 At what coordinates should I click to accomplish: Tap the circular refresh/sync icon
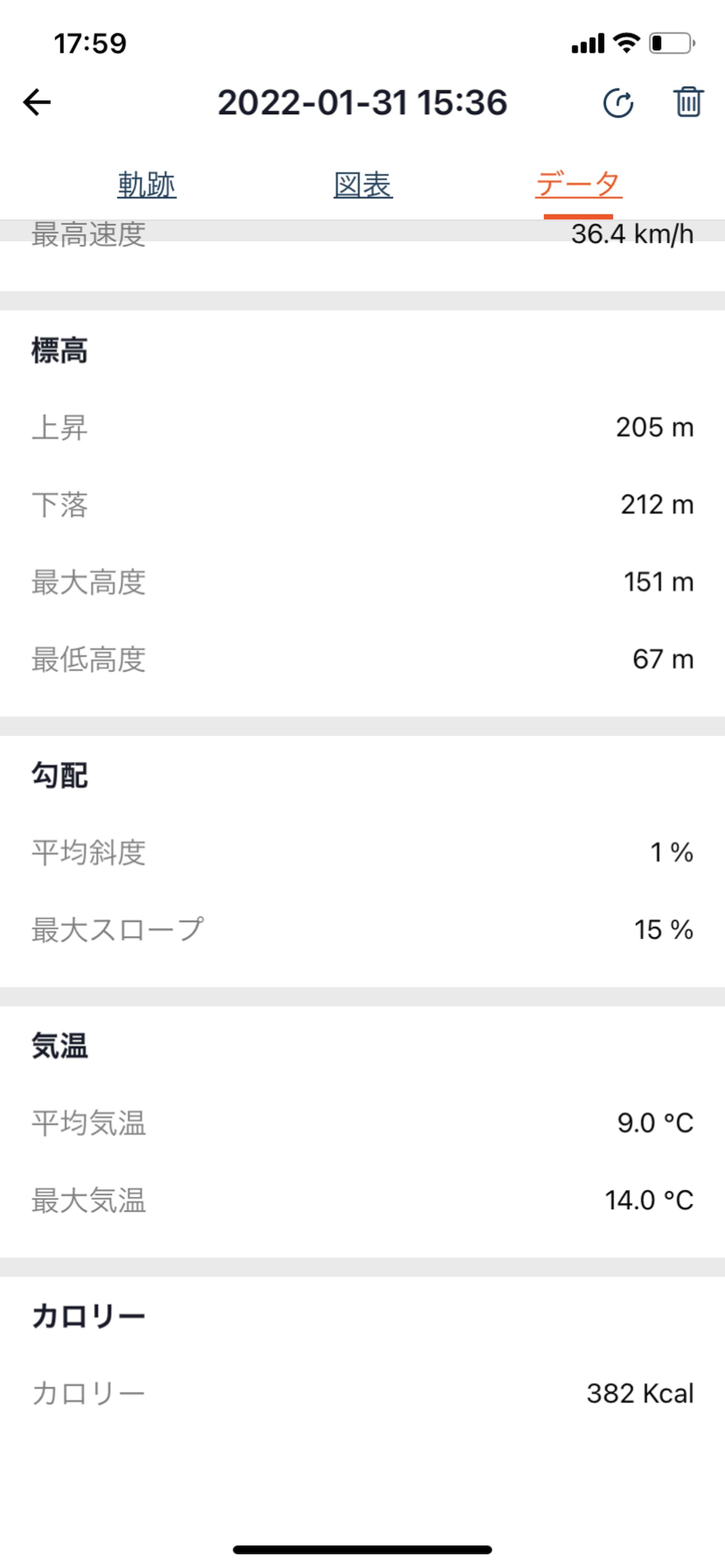click(618, 102)
